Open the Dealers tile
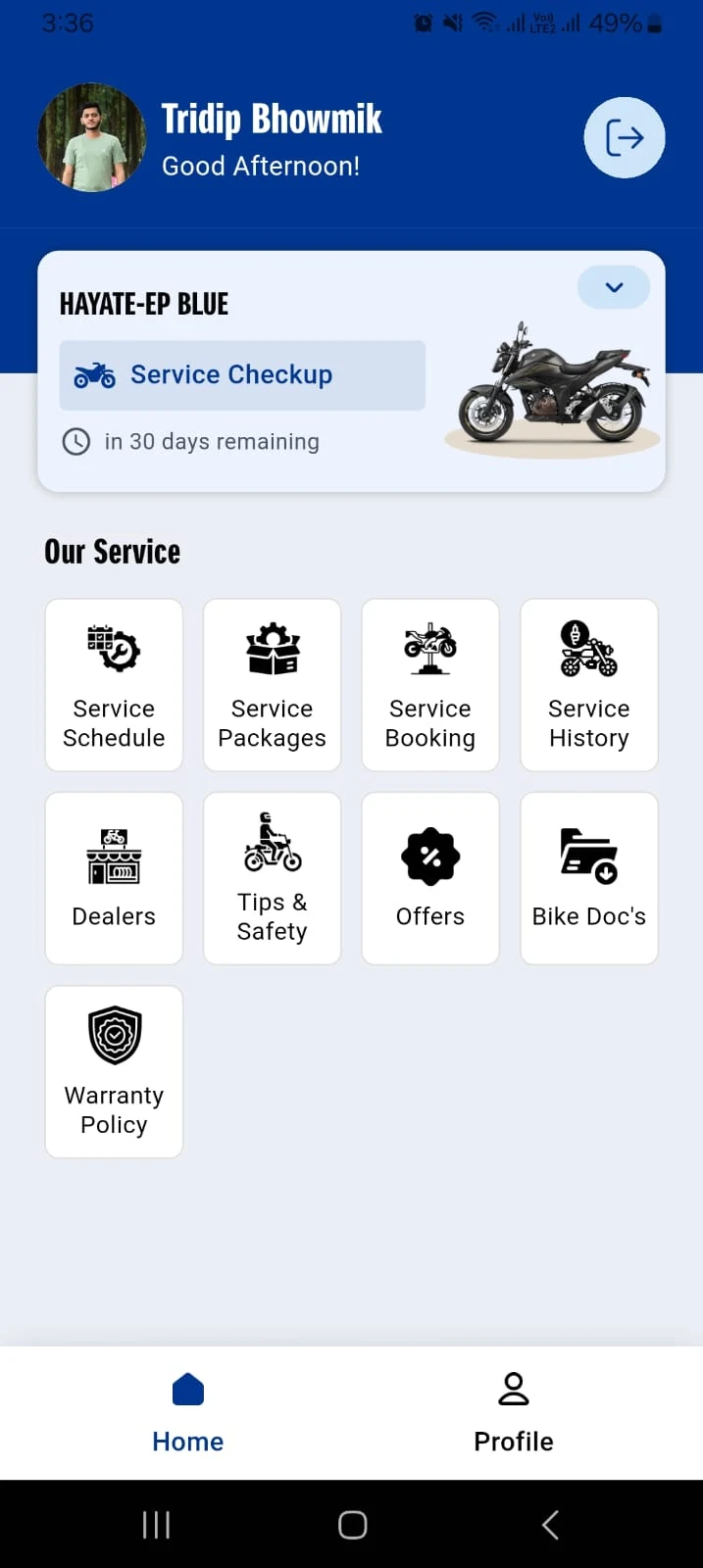Image resolution: width=703 pixels, height=1568 pixels. tap(114, 878)
